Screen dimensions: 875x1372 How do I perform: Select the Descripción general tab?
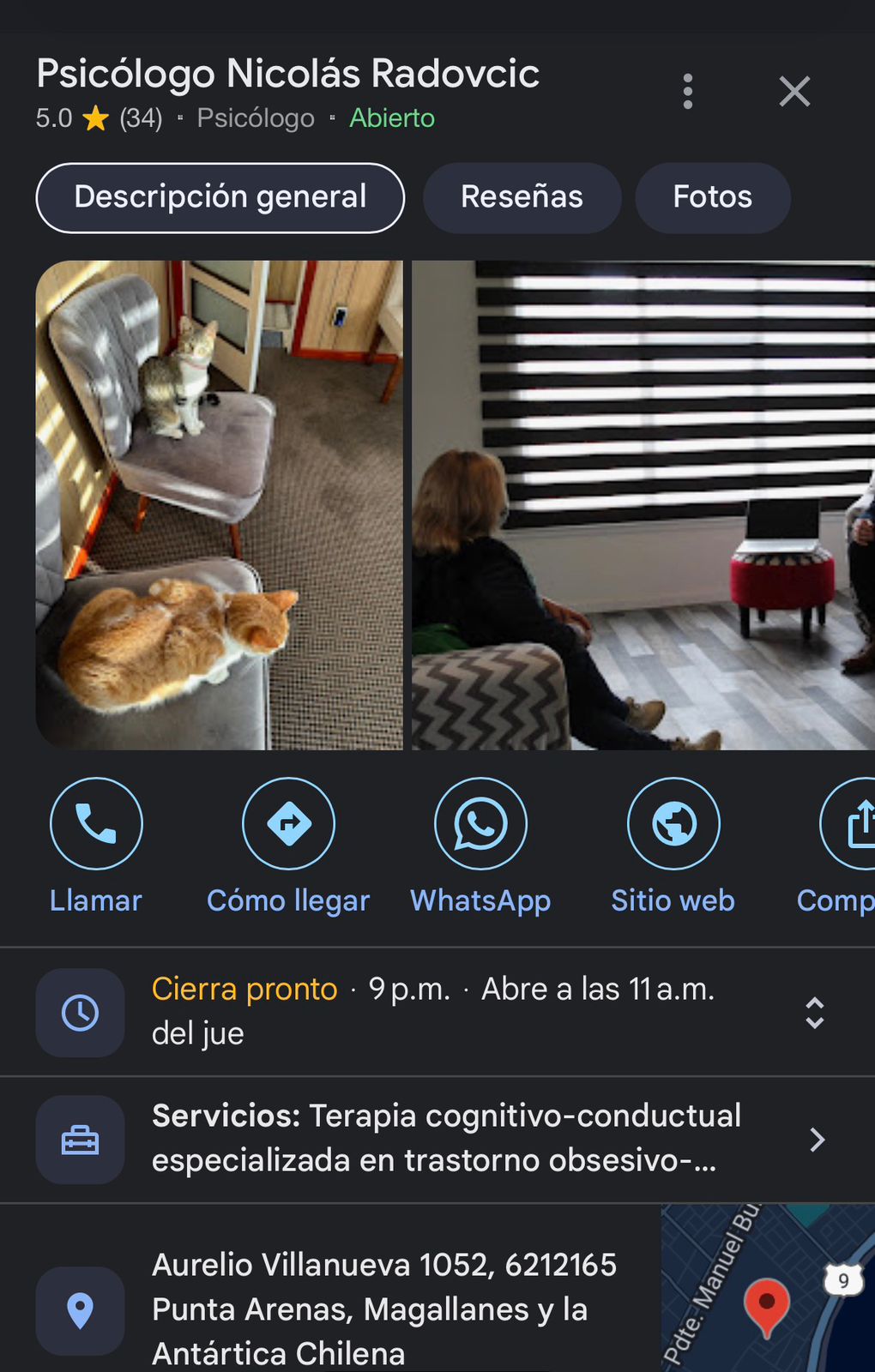click(220, 197)
